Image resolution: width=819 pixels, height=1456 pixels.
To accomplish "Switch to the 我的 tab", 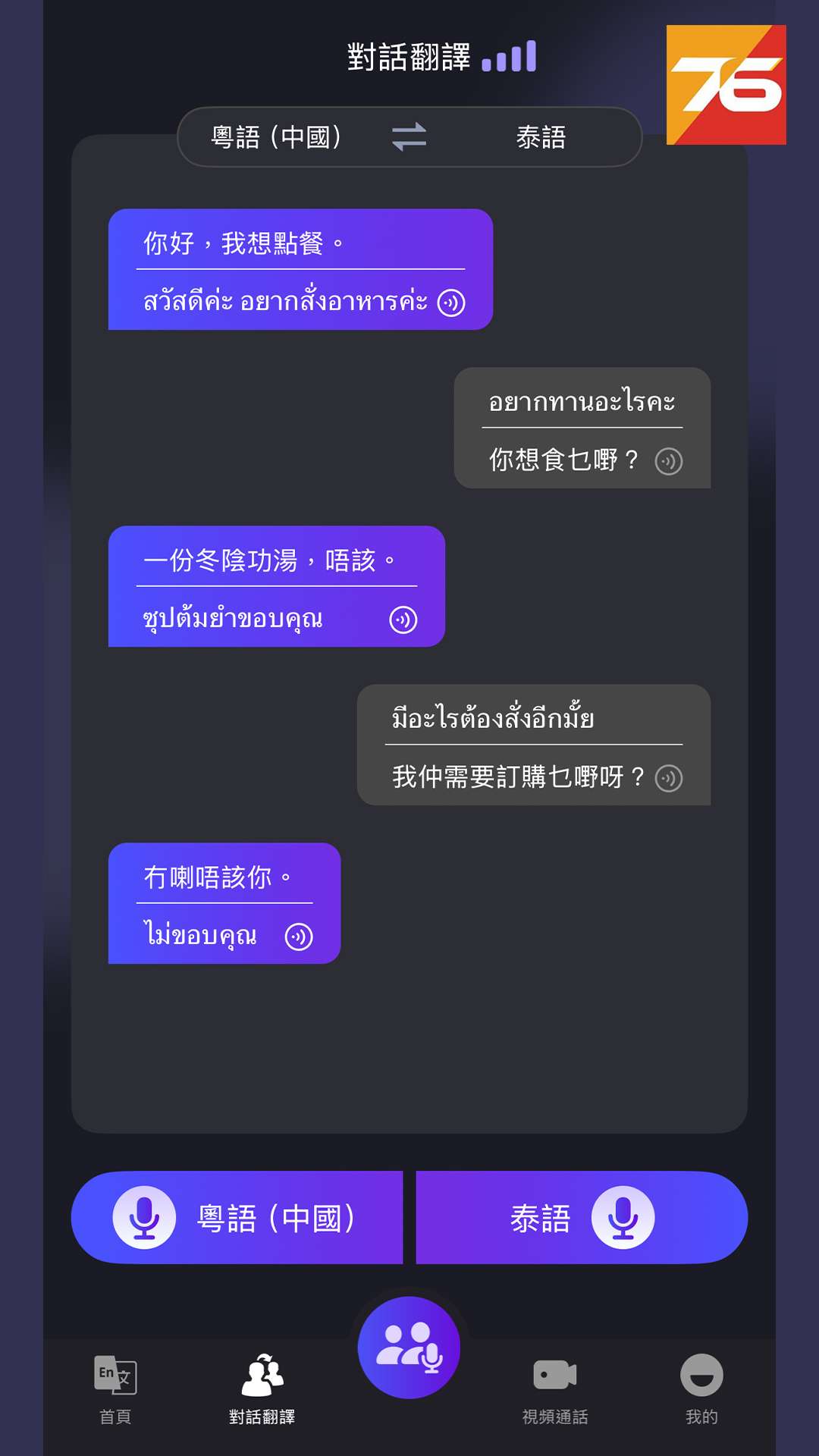I will coord(701,1389).
